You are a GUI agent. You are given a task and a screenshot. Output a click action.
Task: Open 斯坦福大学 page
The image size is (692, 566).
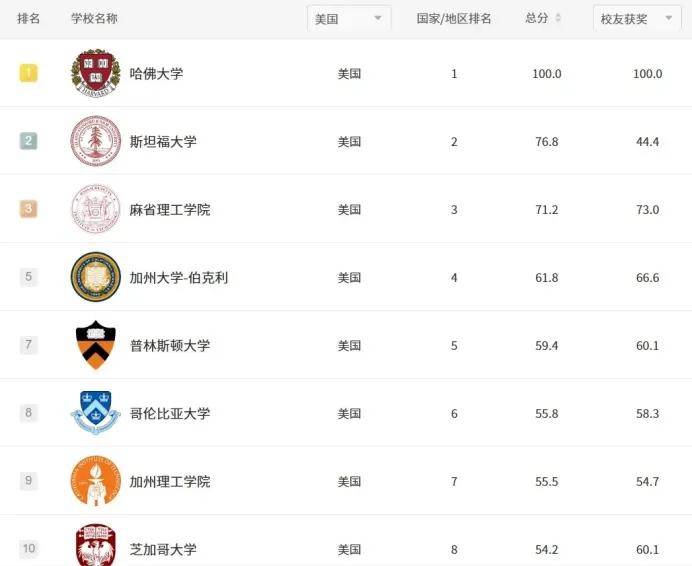(163, 141)
